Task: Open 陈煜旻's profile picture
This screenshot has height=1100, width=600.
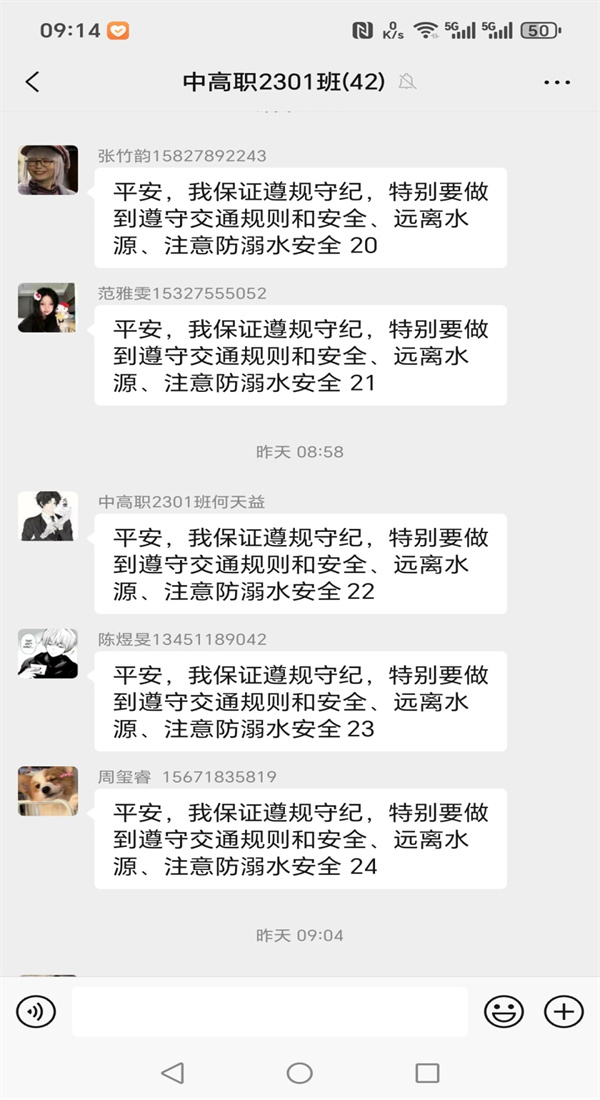Action: pos(48,654)
